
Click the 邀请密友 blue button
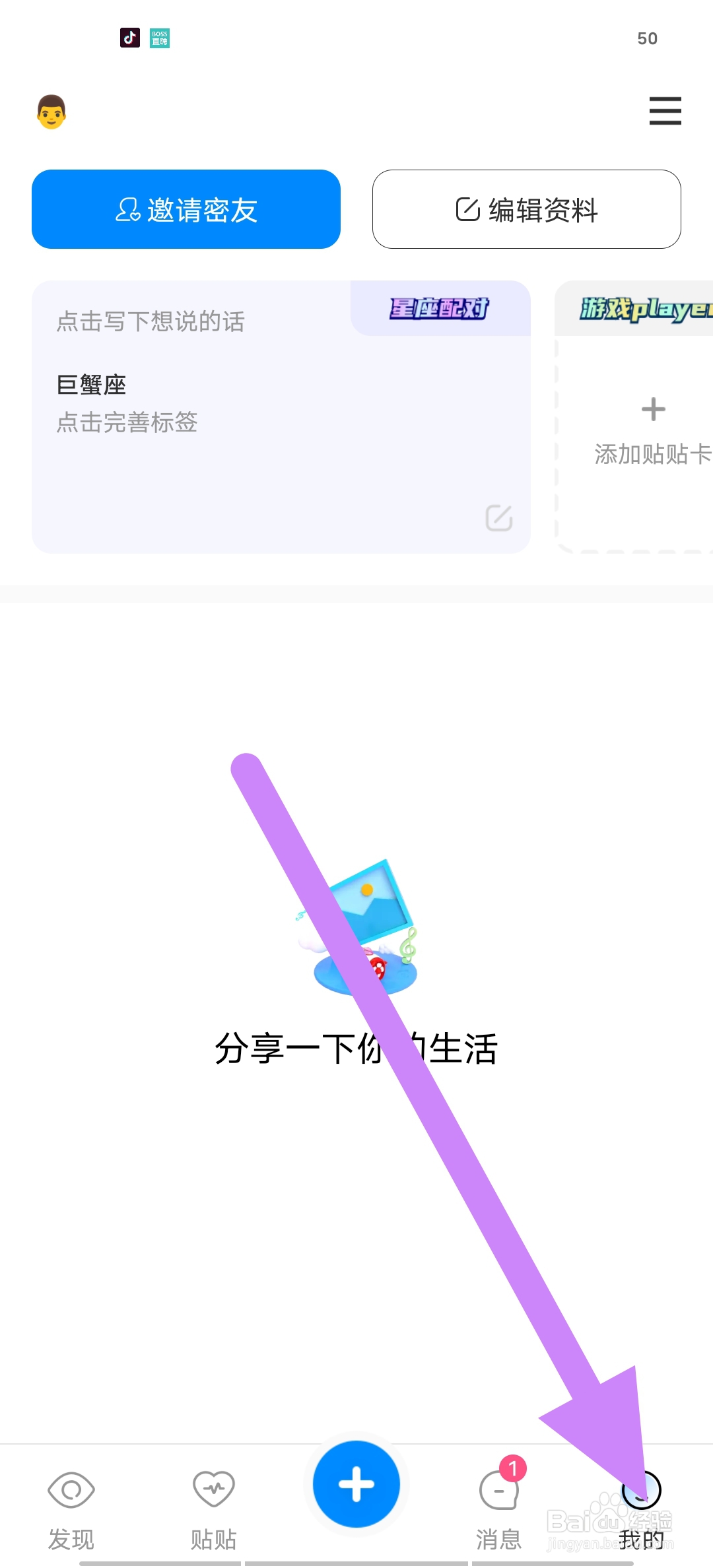[186, 209]
